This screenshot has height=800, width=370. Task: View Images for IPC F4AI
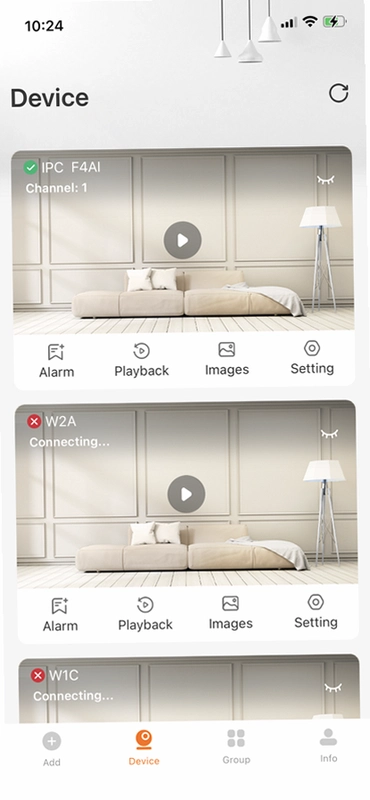[227, 359]
